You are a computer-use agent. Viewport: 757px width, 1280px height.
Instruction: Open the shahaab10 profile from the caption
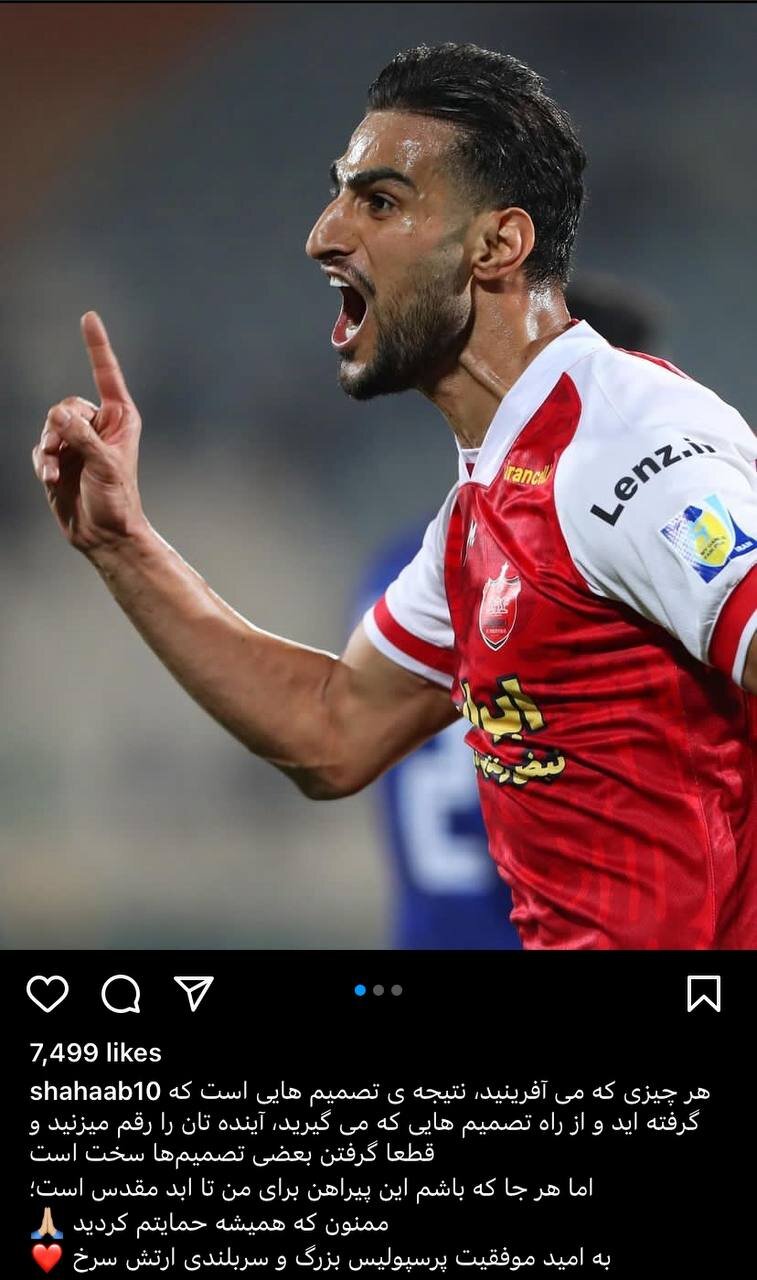[95, 1091]
